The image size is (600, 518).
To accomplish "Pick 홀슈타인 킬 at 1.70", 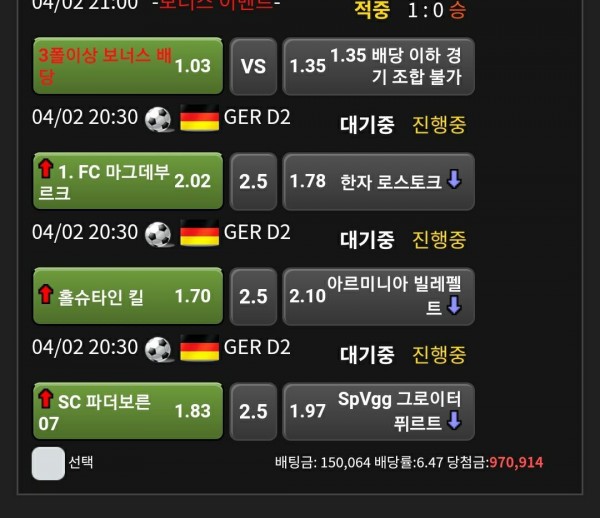I will pos(126,296).
